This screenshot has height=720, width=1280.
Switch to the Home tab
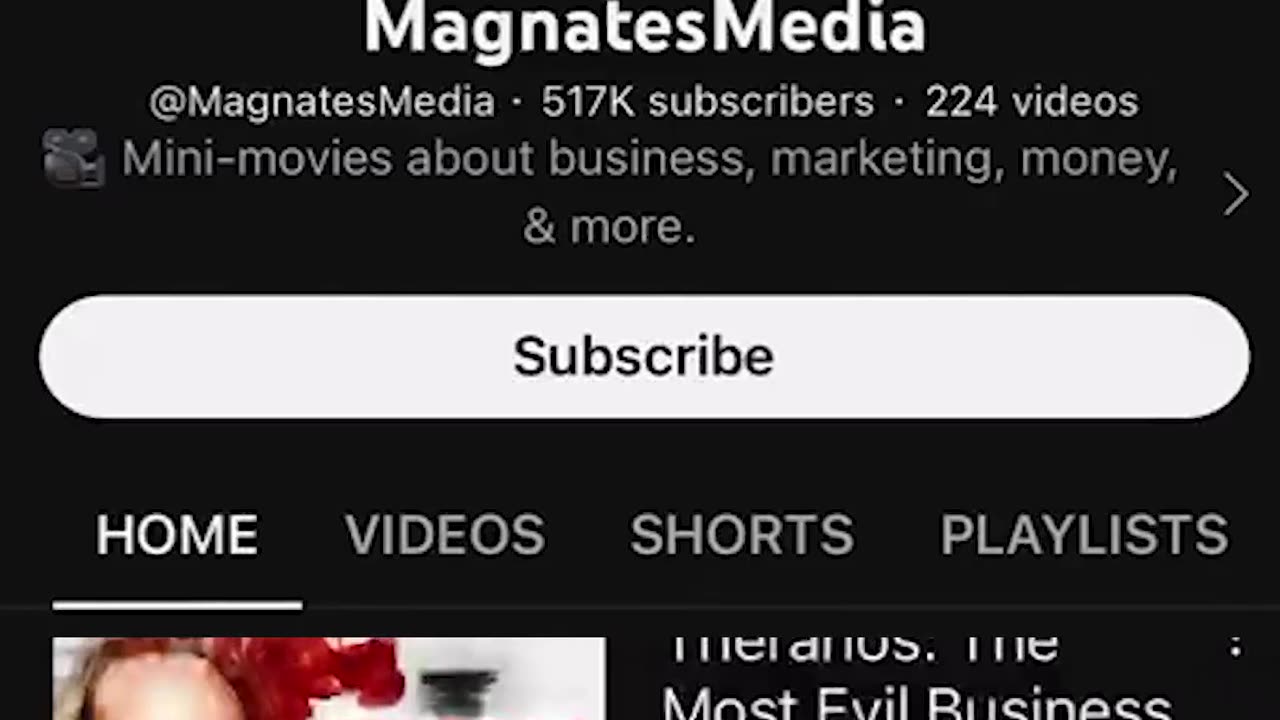[x=177, y=536]
